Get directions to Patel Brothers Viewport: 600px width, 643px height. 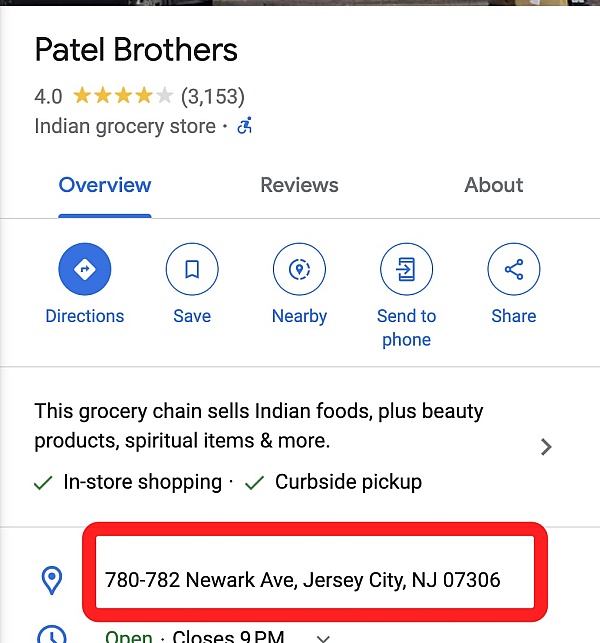tap(85, 269)
